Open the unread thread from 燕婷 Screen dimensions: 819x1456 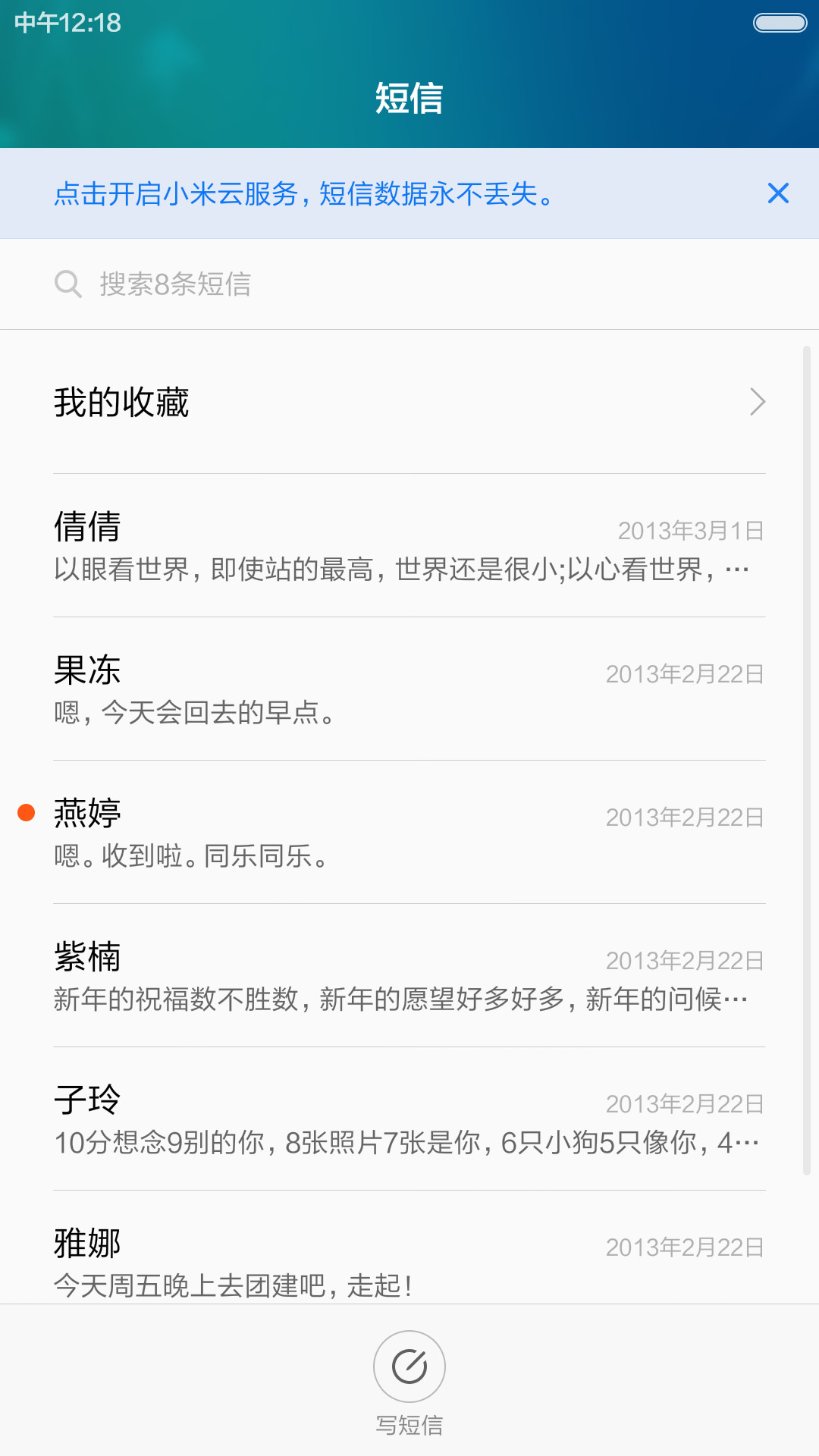pyautogui.click(x=409, y=833)
